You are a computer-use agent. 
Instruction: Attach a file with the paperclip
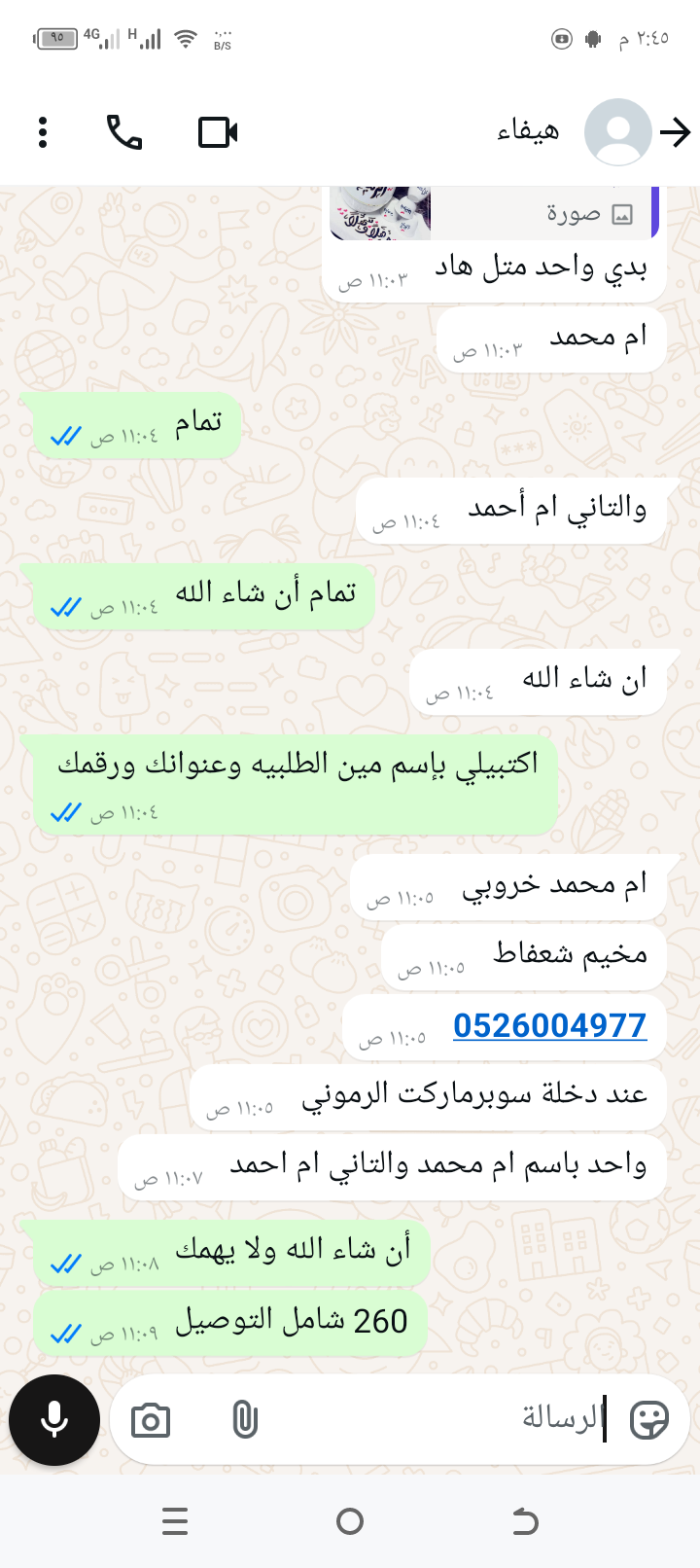tap(245, 1420)
